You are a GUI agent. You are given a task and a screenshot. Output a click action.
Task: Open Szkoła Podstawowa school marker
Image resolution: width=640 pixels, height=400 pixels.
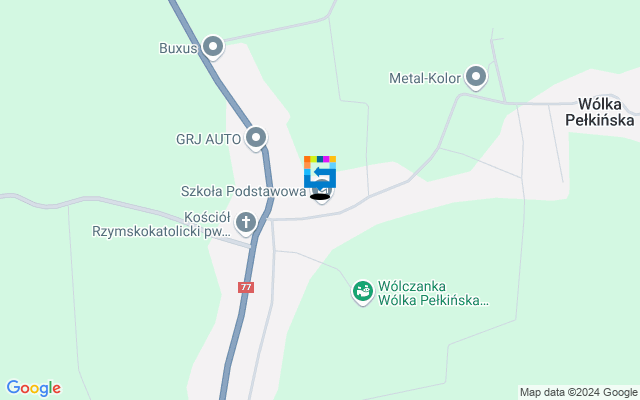[322, 191]
